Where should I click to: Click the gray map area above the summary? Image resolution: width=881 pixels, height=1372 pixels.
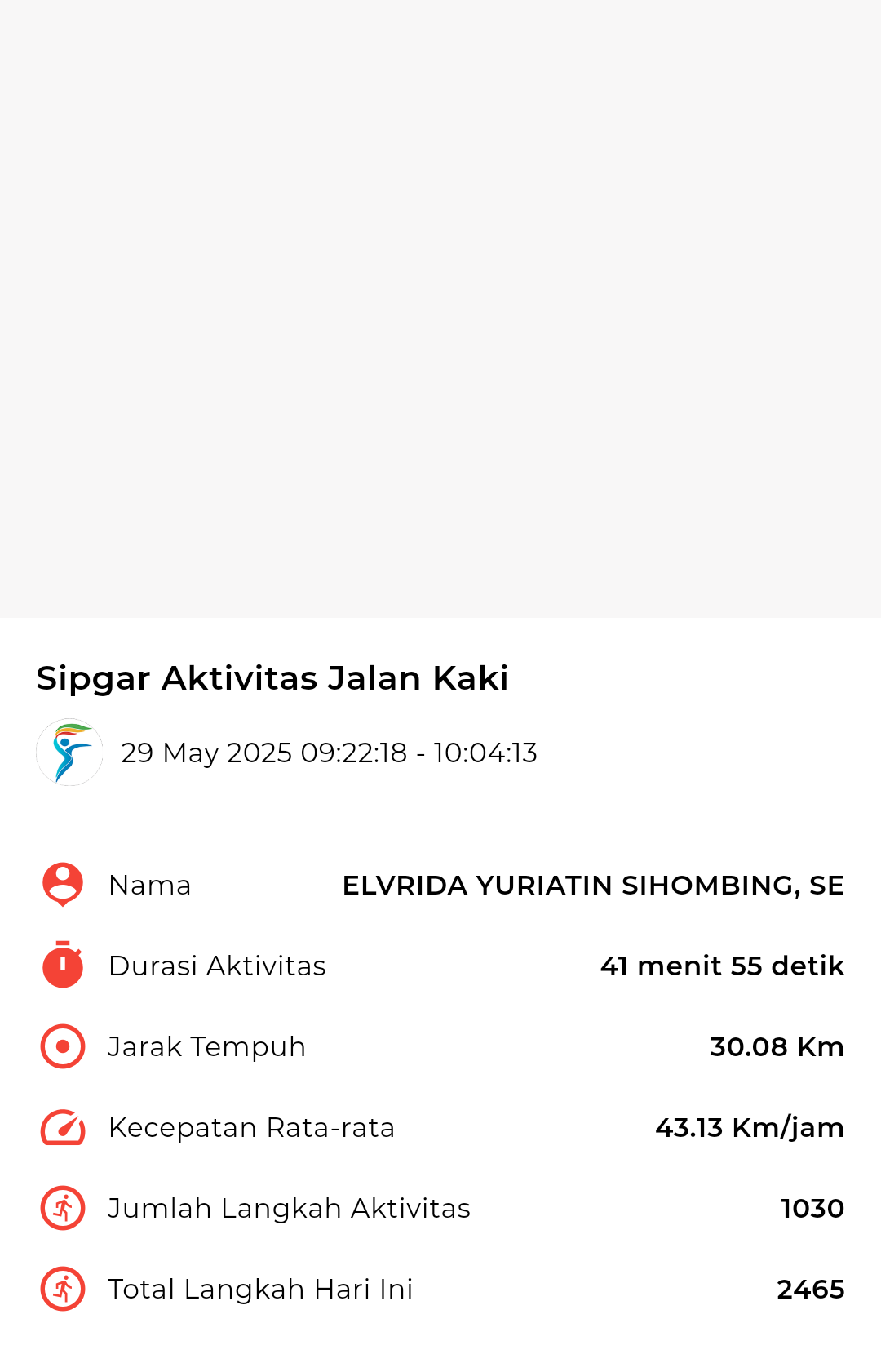[440, 310]
